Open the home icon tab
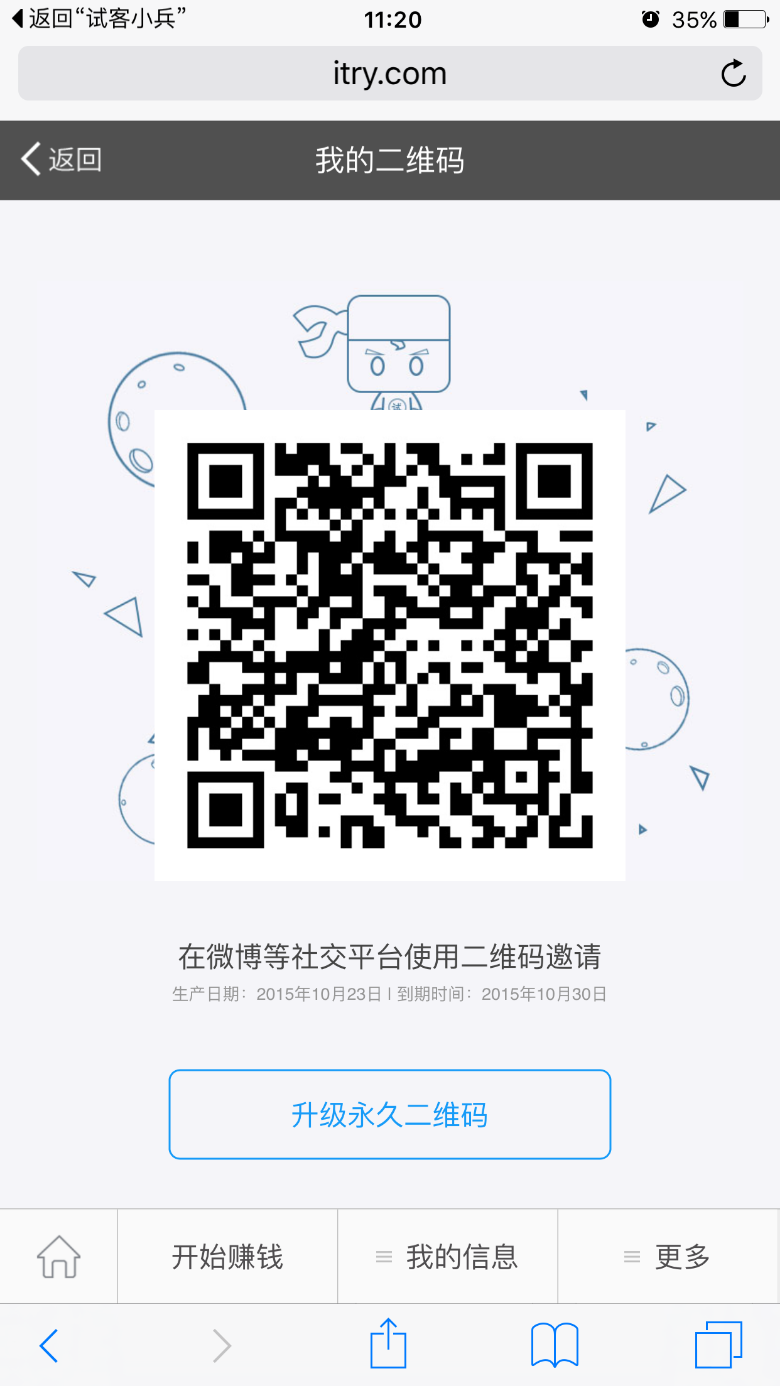The width and height of the screenshot is (780, 1386). click(x=59, y=1256)
